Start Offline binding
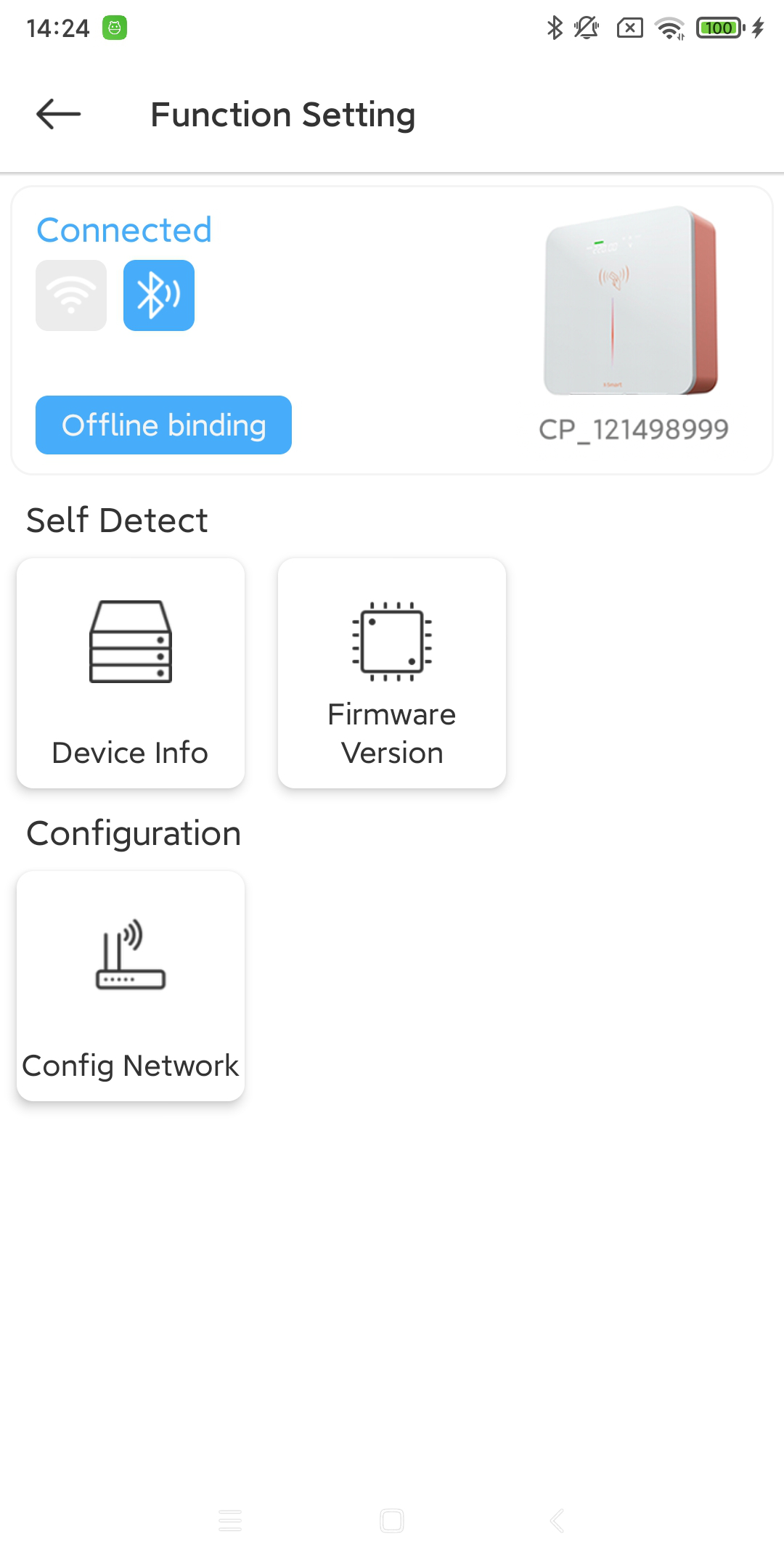 [163, 425]
